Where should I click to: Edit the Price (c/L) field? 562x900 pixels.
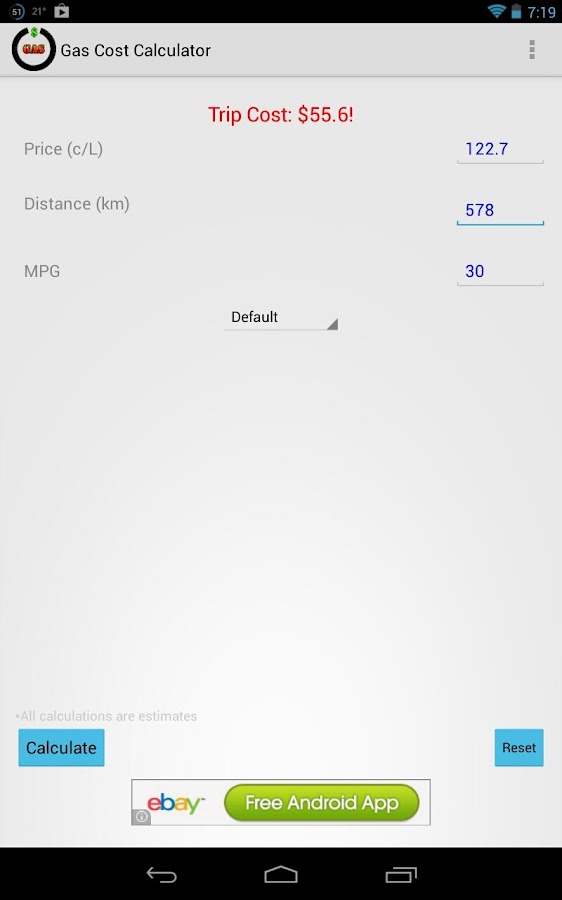point(500,149)
